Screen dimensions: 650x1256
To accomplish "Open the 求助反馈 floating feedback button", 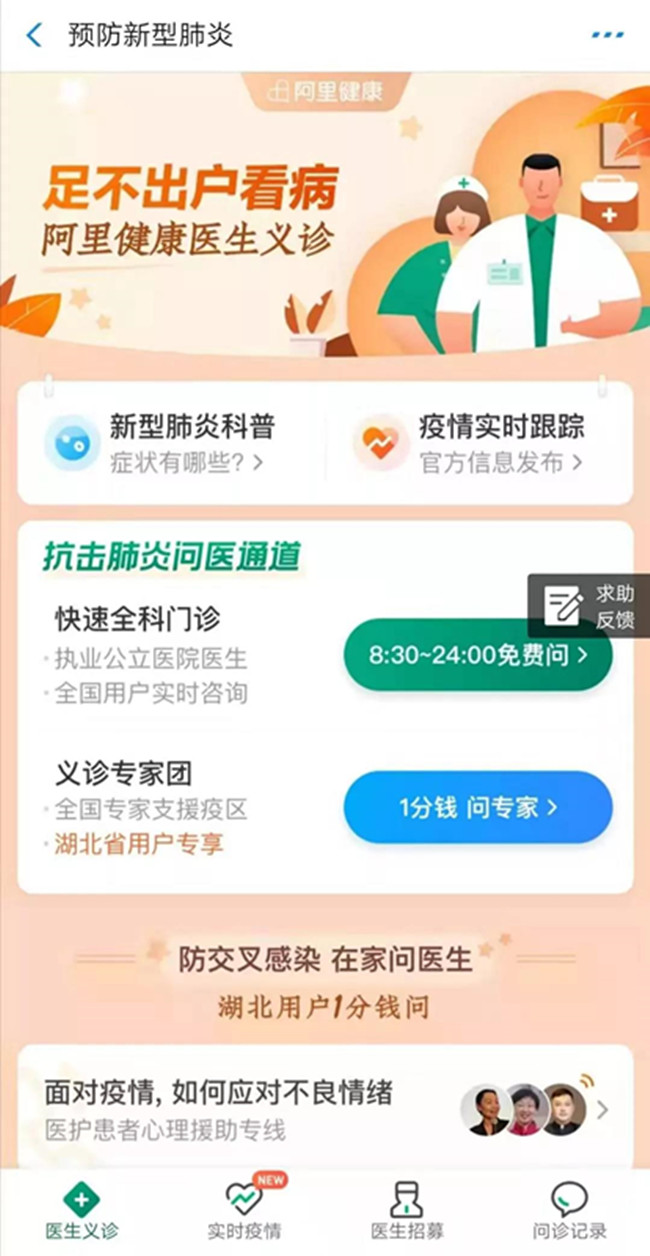I will (x=590, y=606).
